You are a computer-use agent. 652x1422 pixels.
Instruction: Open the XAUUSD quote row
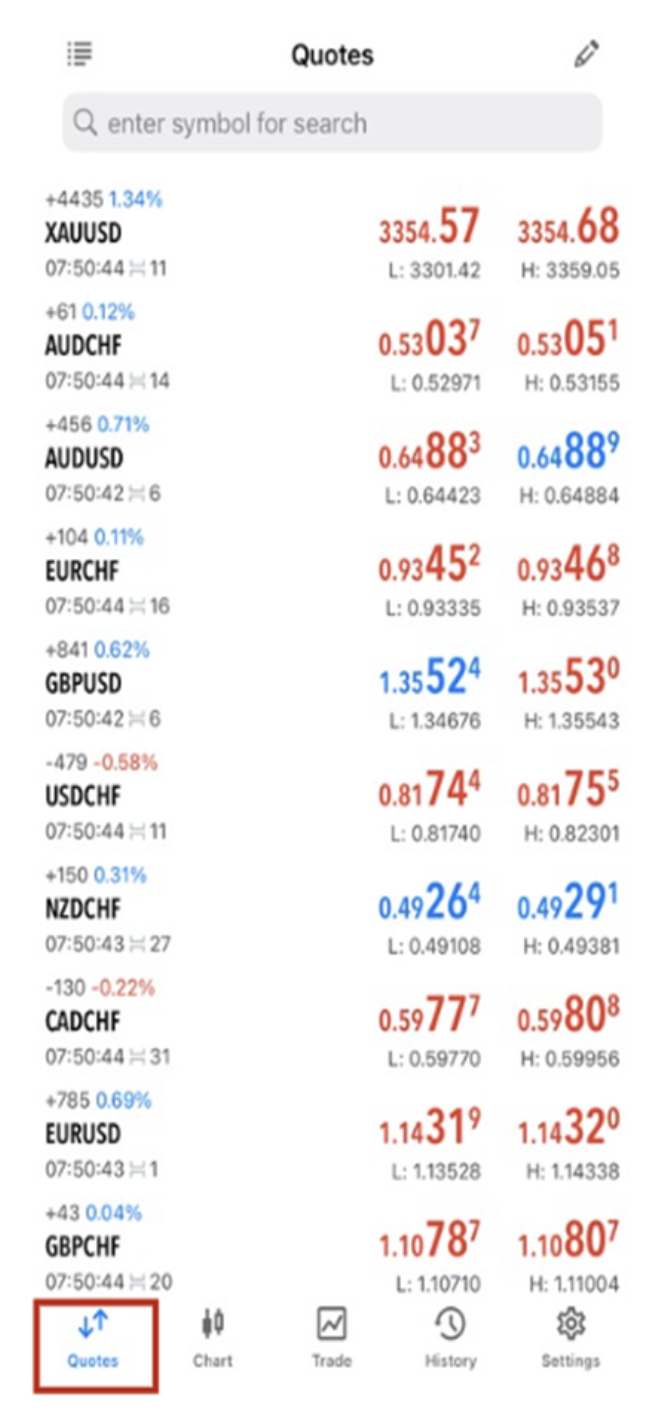tap(84, 233)
